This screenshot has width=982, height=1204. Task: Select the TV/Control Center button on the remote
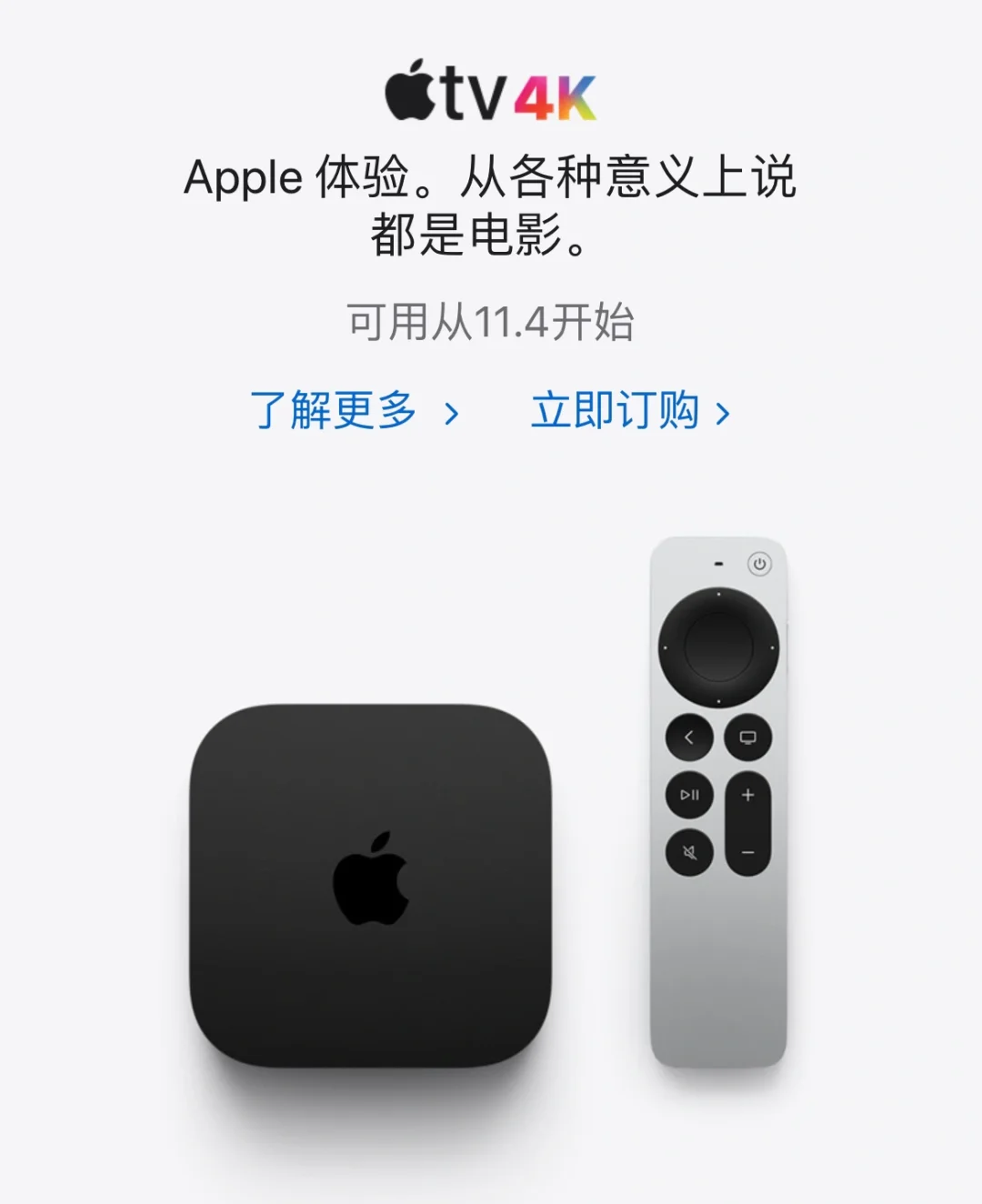746,737
